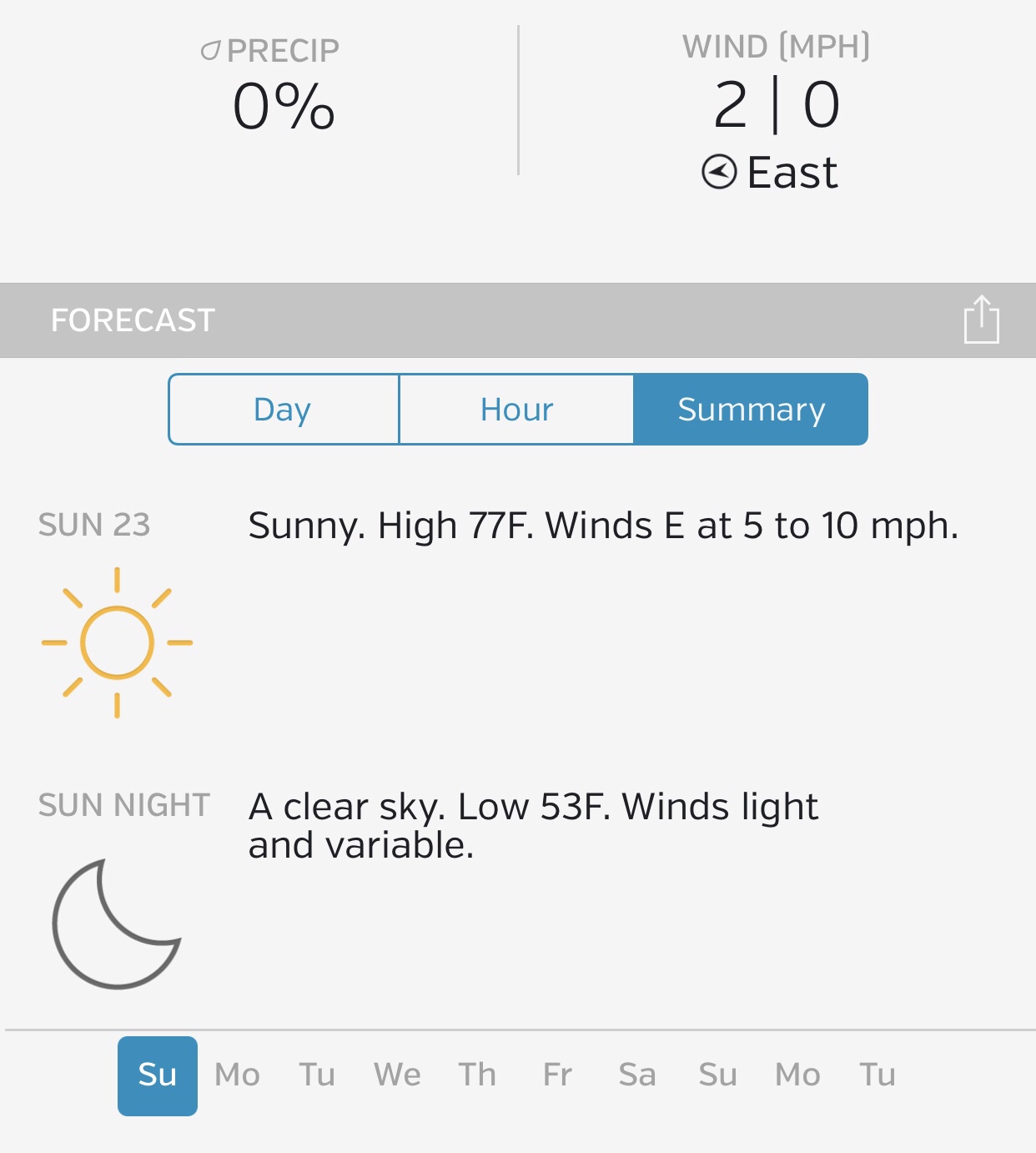Jump to the Sa forecast

(x=637, y=1075)
